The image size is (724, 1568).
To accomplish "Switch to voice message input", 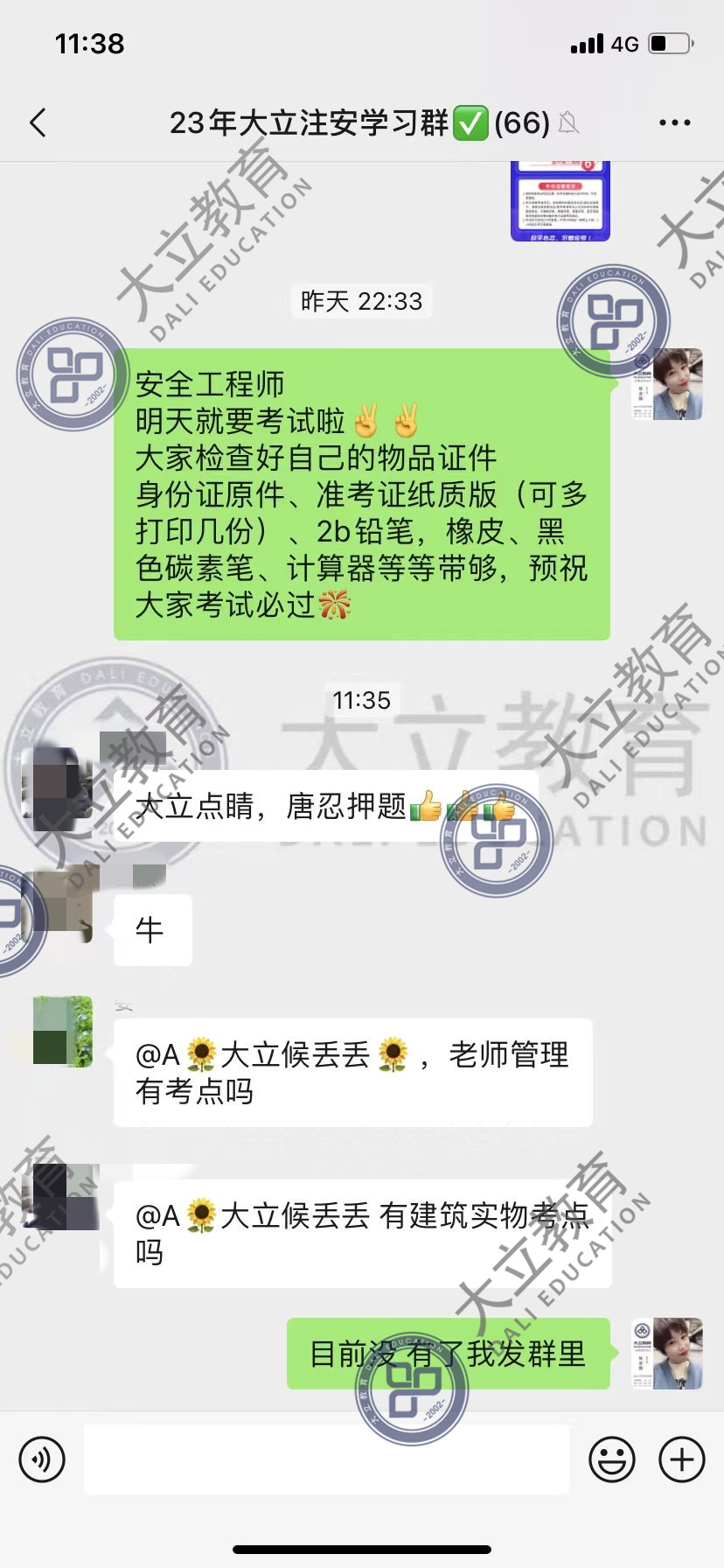I will pyautogui.click(x=42, y=1460).
